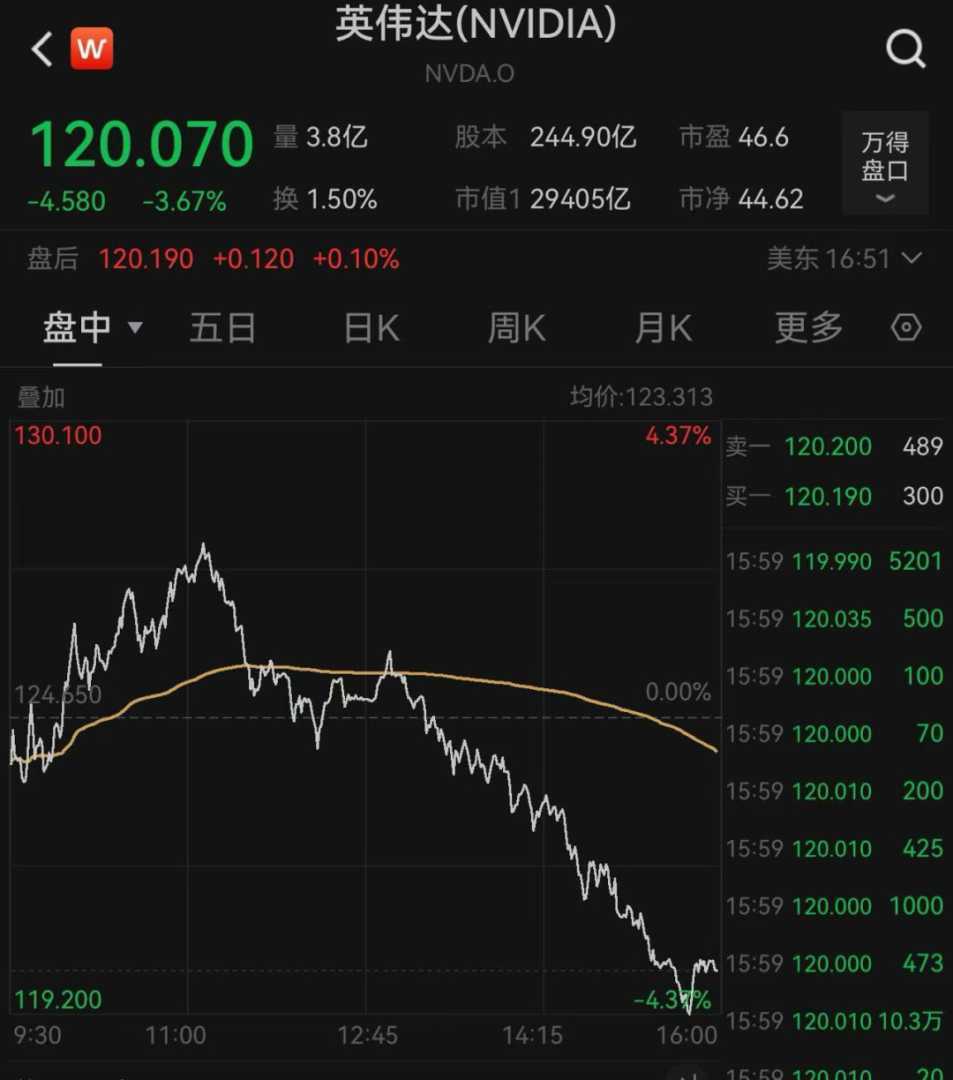Switch to the 日K chart tab
The image size is (953, 1080).
point(371,327)
